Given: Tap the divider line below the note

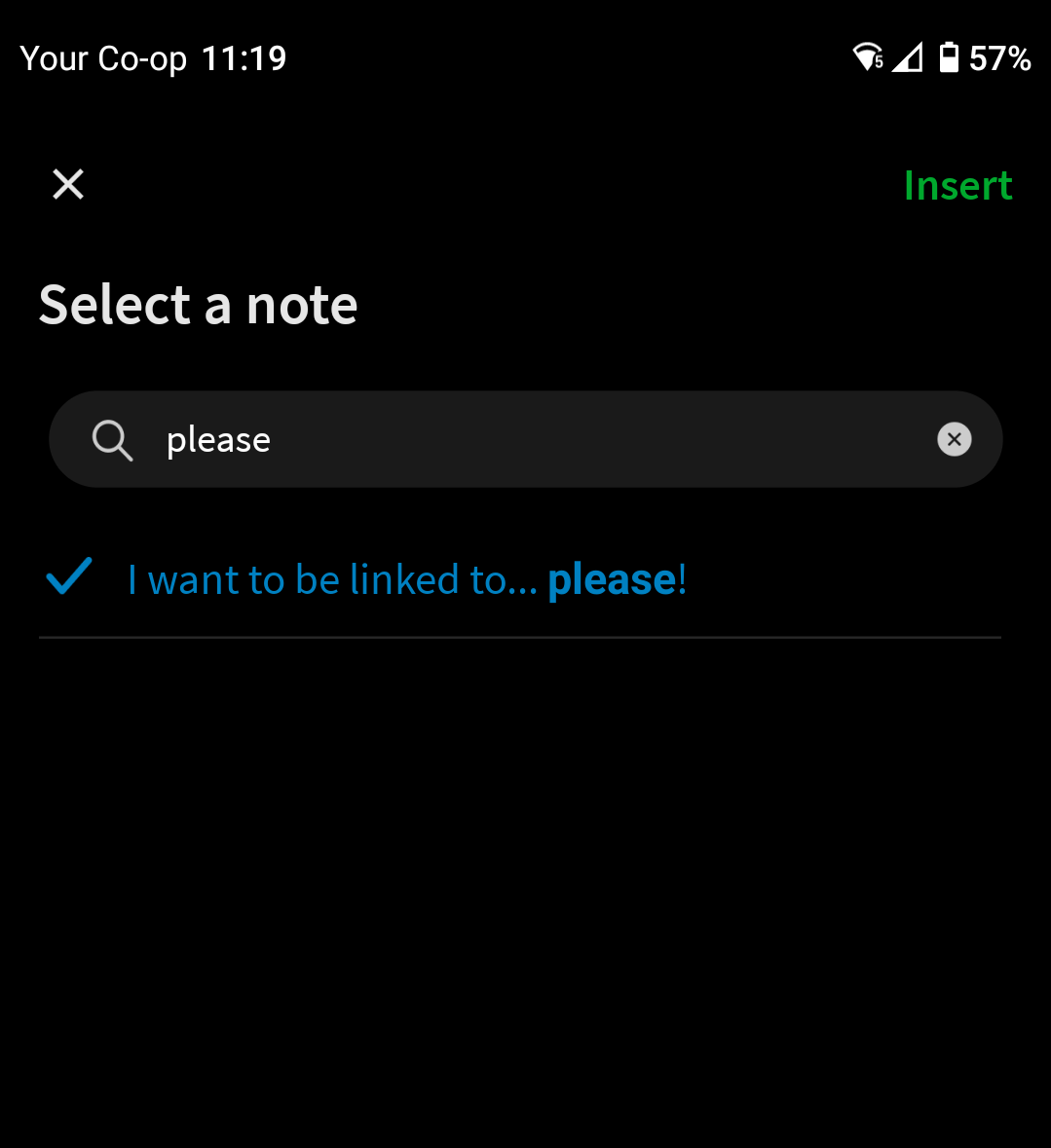Looking at the screenshot, I should pyautogui.click(x=519, y=638).
